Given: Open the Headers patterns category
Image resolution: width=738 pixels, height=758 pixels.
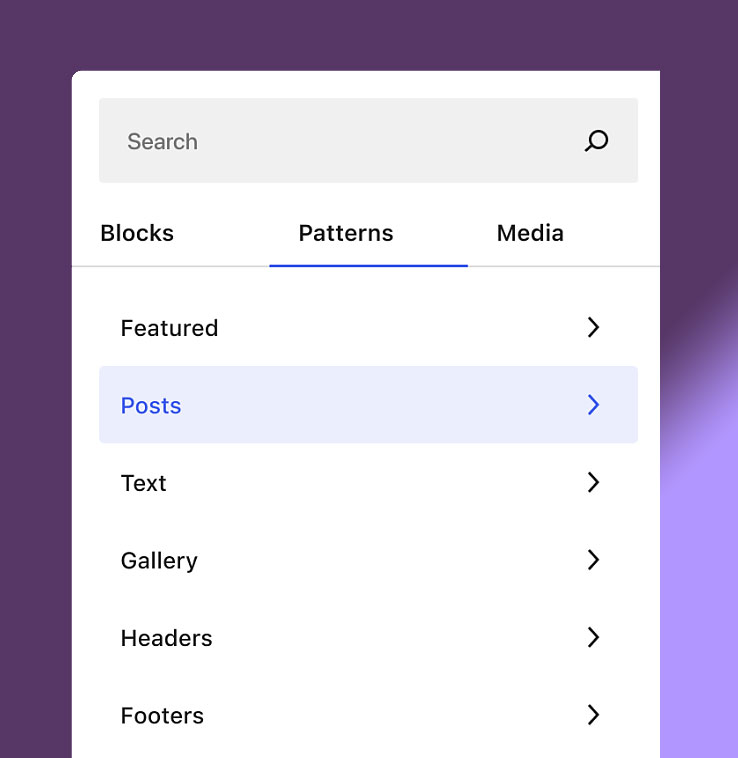Looking at the screenshot, I should [x=368, y=638].
